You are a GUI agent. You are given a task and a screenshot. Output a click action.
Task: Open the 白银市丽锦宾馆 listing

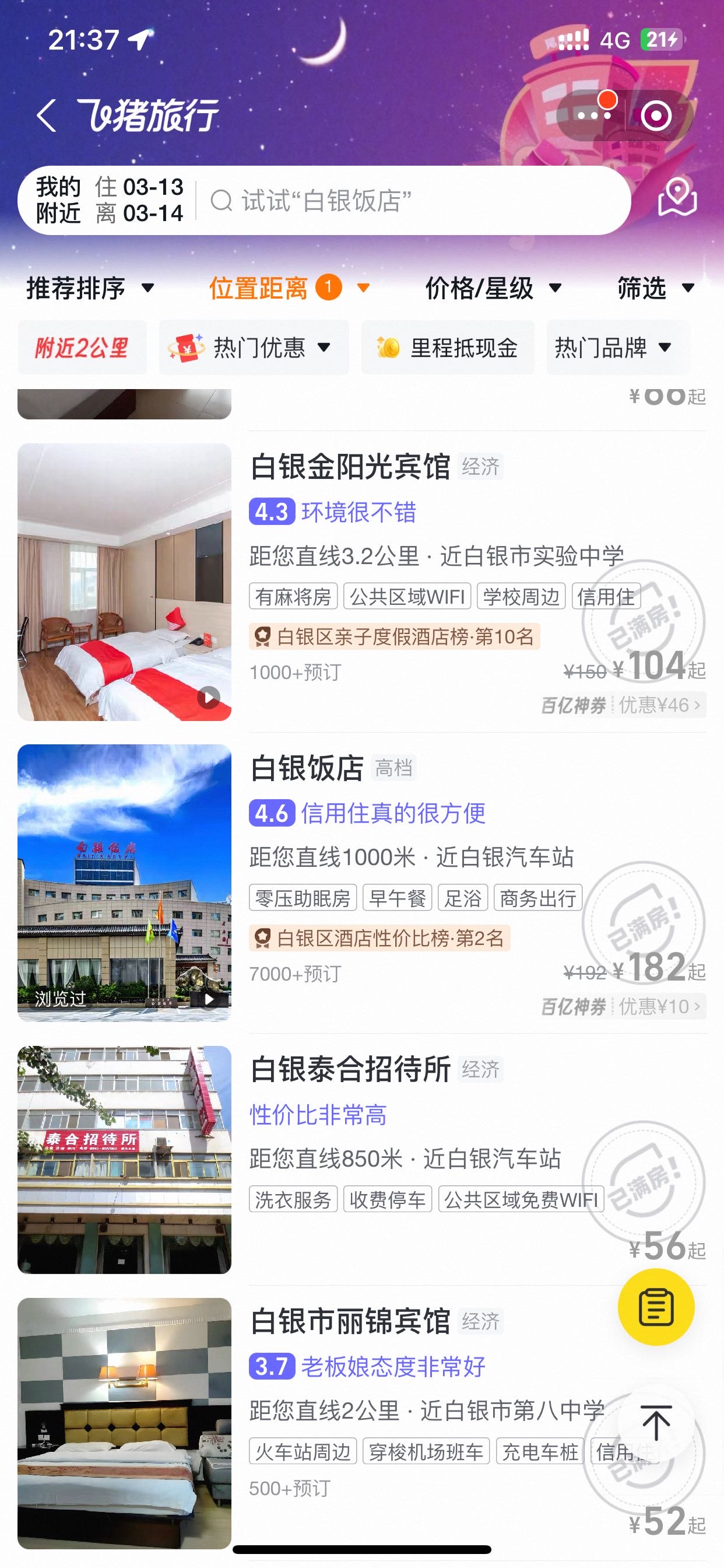[x=361, y=1424]
